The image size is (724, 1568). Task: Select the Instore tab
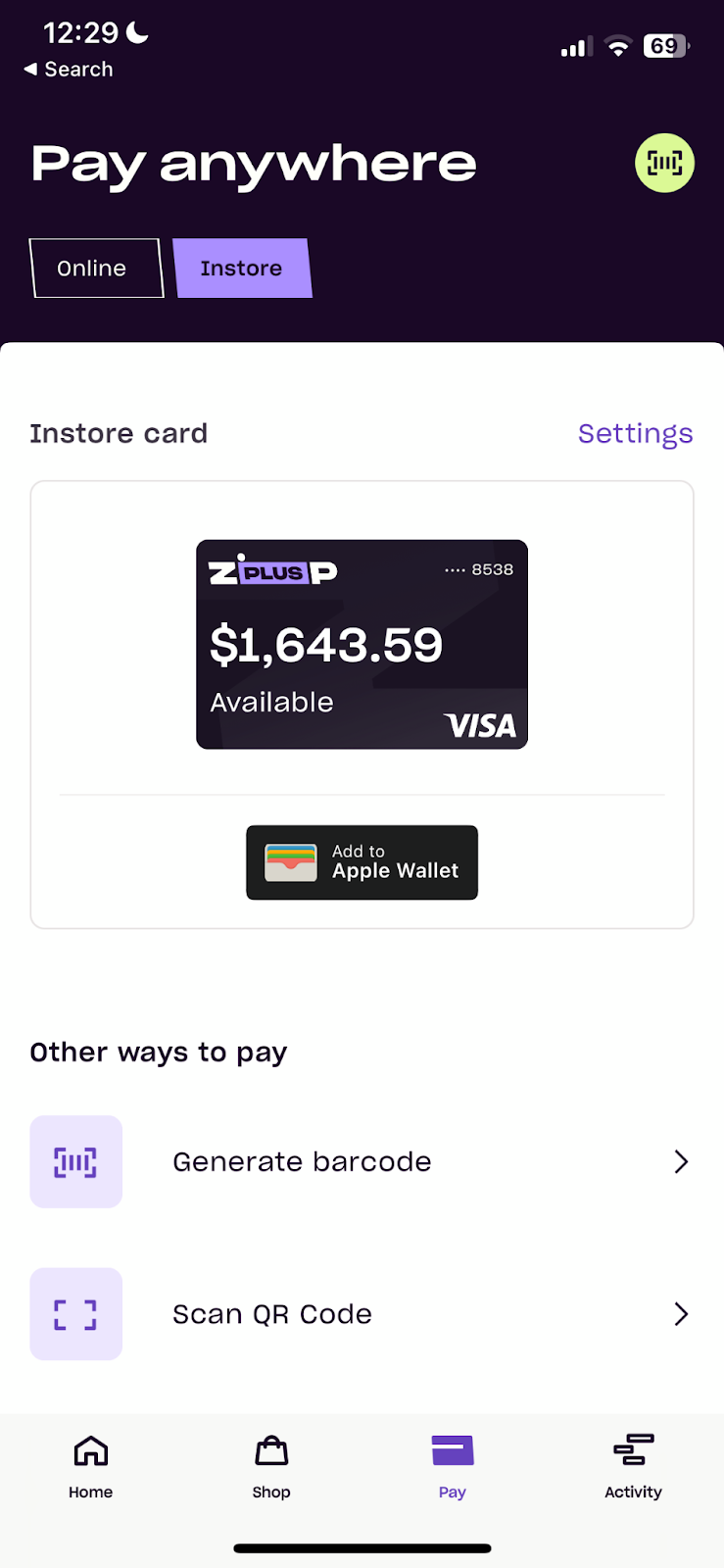[x=242, y=269]
